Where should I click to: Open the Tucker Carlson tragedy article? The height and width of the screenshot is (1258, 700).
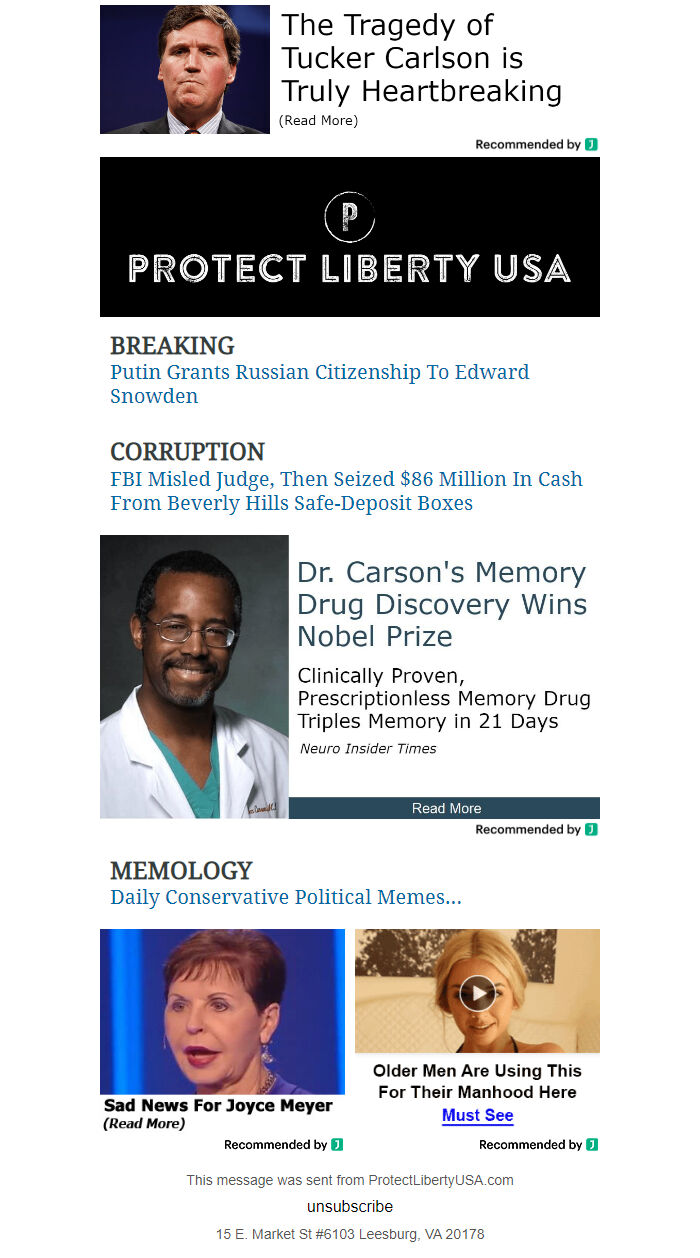(x=420, y=58)
